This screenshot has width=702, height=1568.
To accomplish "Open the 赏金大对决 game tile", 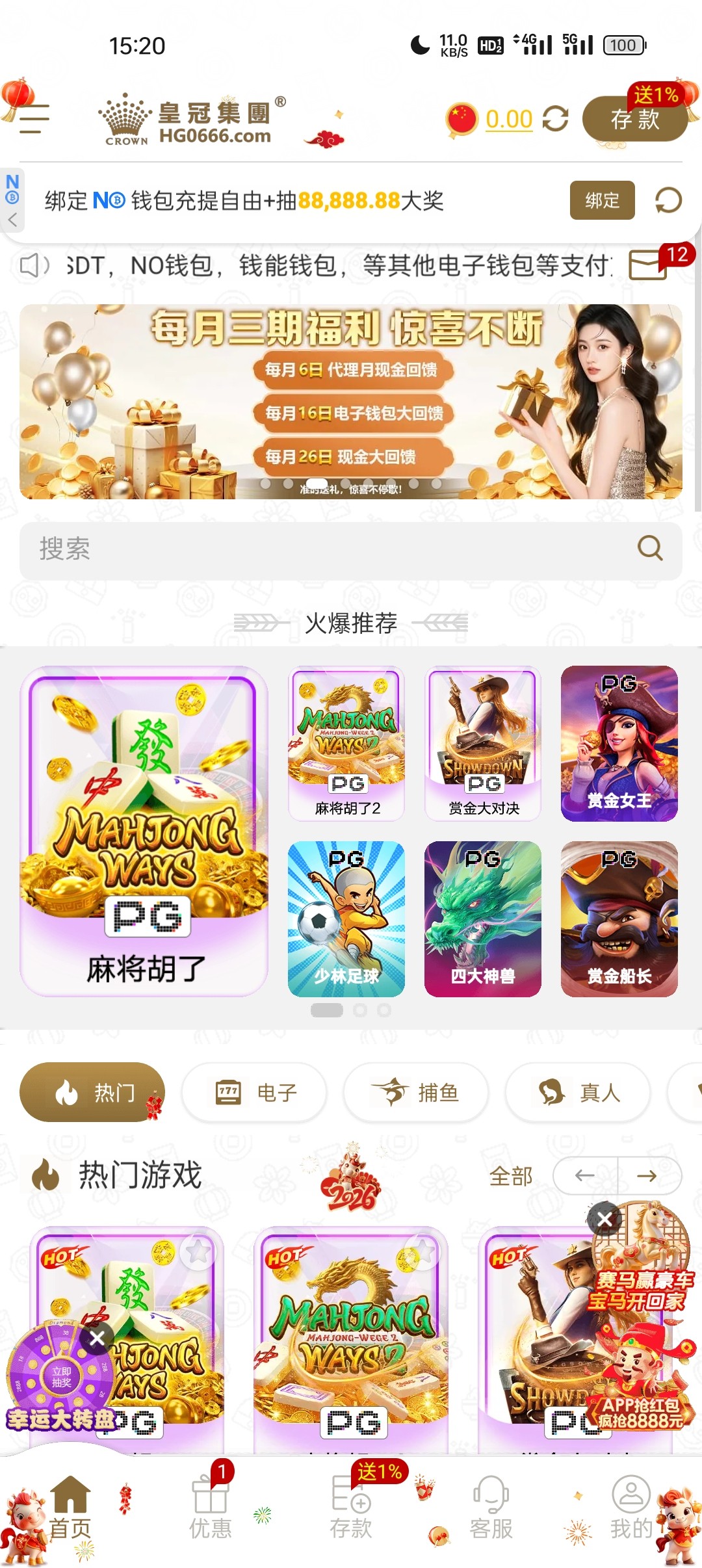I will point(483,743).
